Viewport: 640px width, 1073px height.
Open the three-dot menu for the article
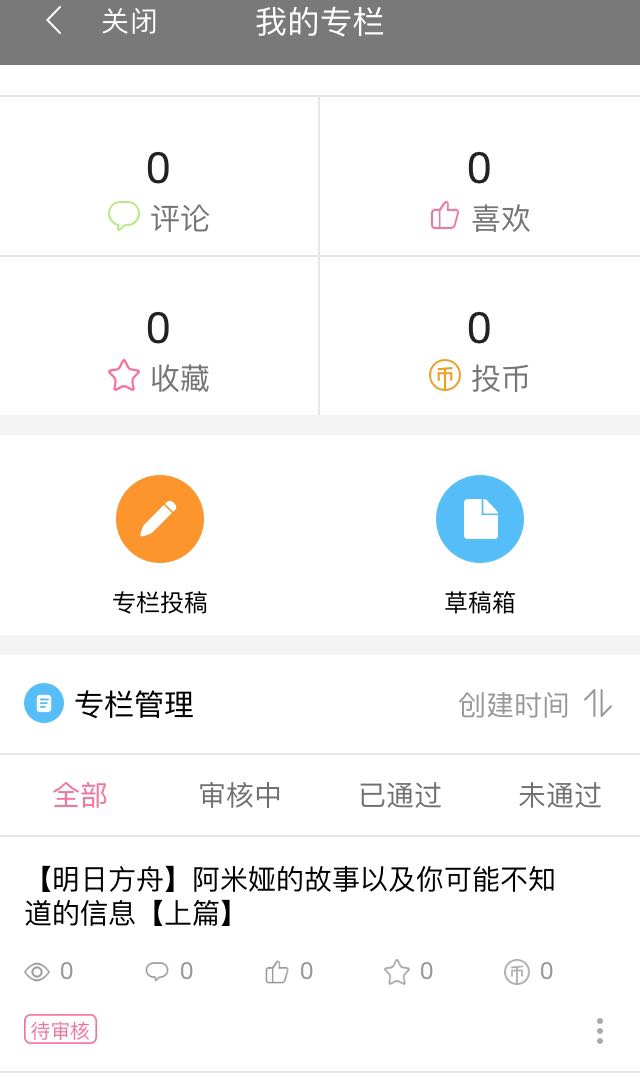click(x=600, y=1031)
